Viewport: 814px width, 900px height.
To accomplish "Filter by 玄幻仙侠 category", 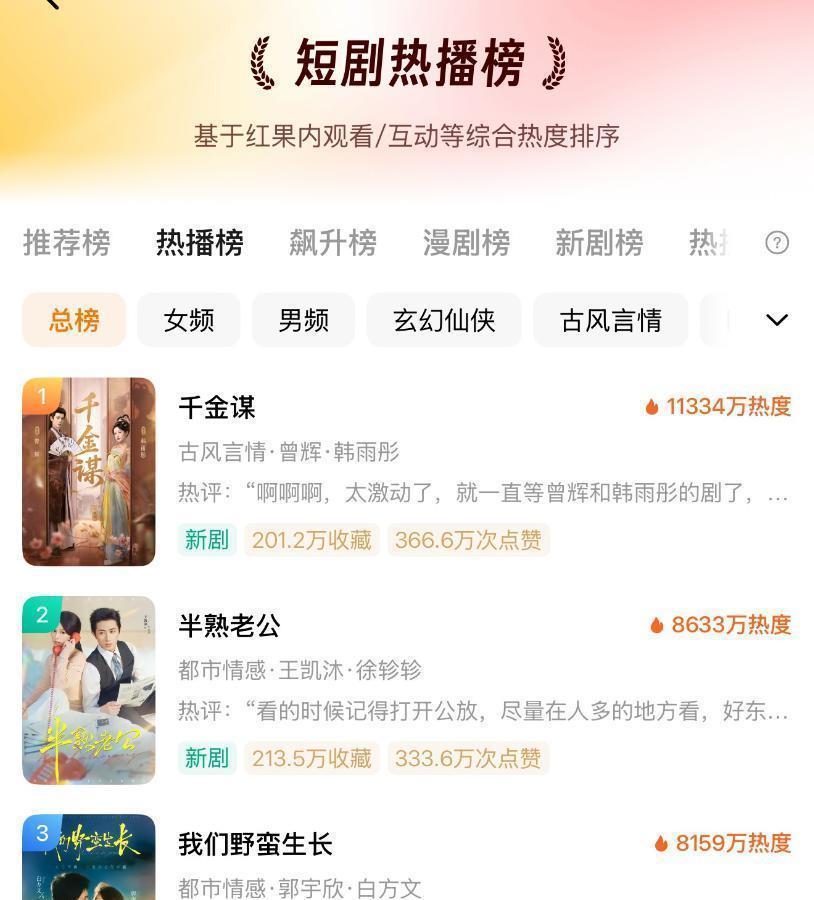I will point(444,320).
